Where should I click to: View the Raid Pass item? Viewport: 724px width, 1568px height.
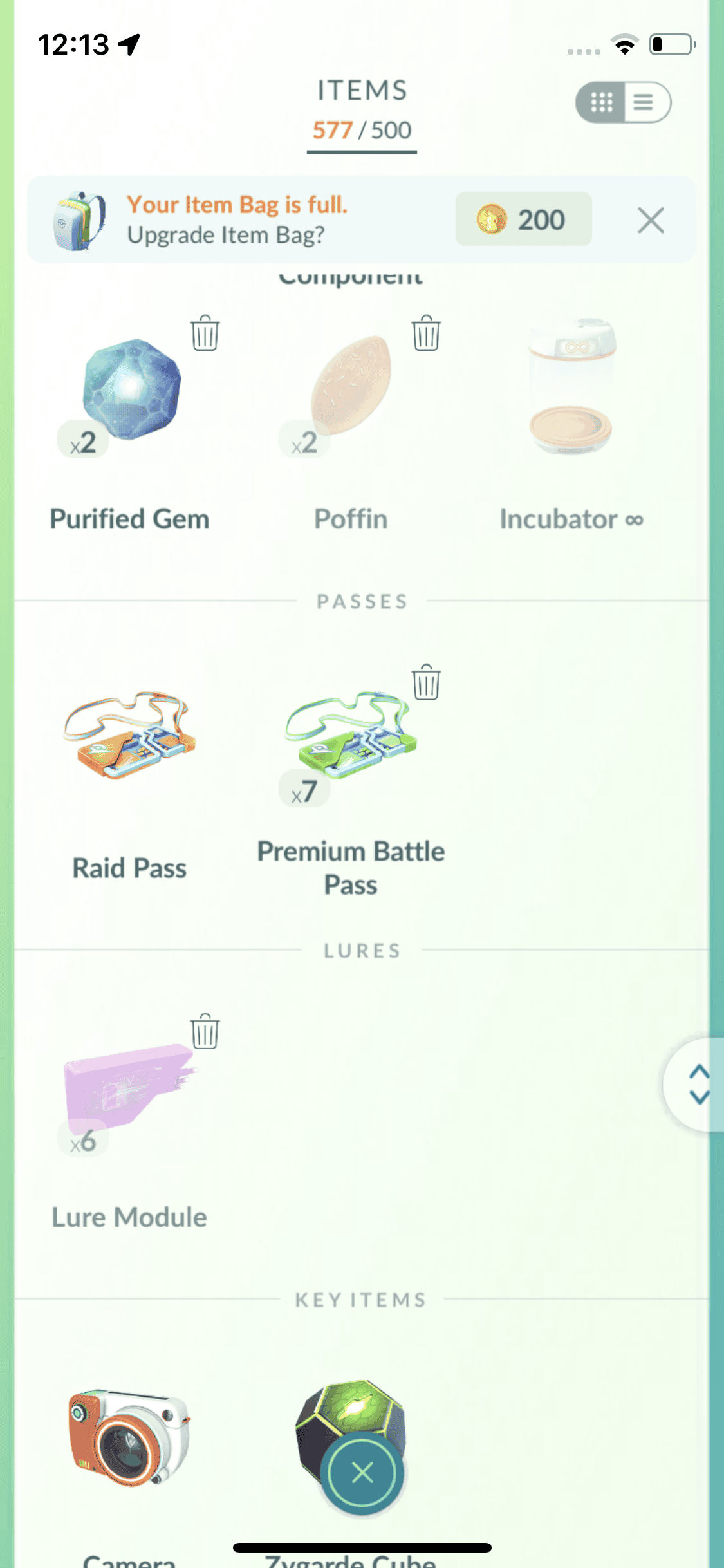point(129,737)
